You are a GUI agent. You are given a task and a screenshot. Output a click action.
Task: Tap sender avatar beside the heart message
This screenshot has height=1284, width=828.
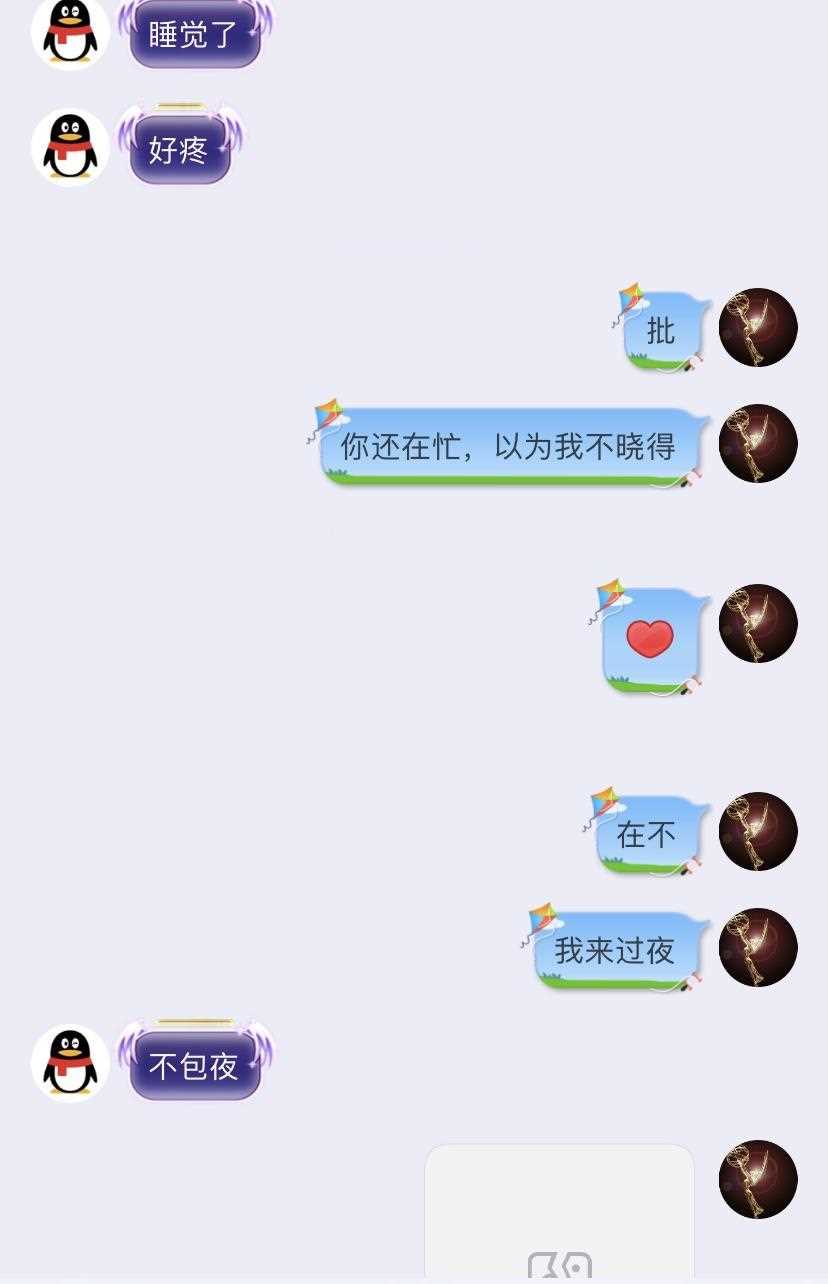click(758, 623)
